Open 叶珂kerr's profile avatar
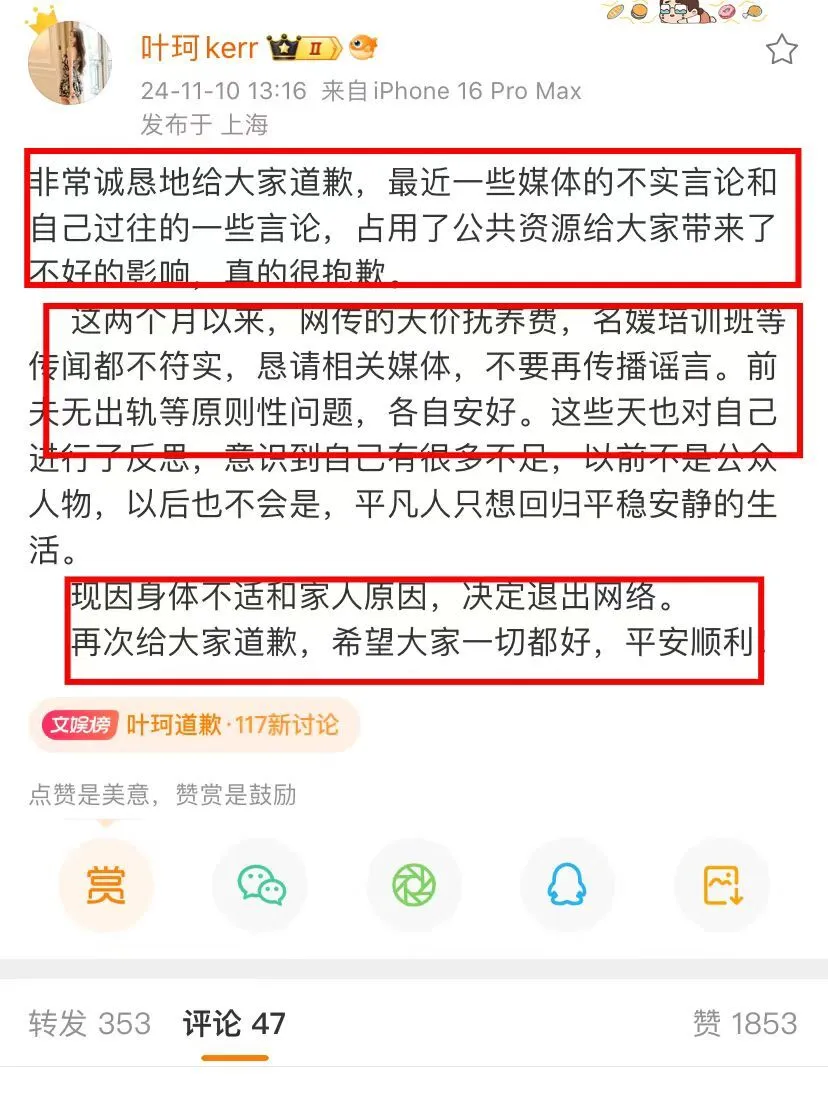Image resolution: width=828 pixels, height=1118 pixels. (69, 63)
